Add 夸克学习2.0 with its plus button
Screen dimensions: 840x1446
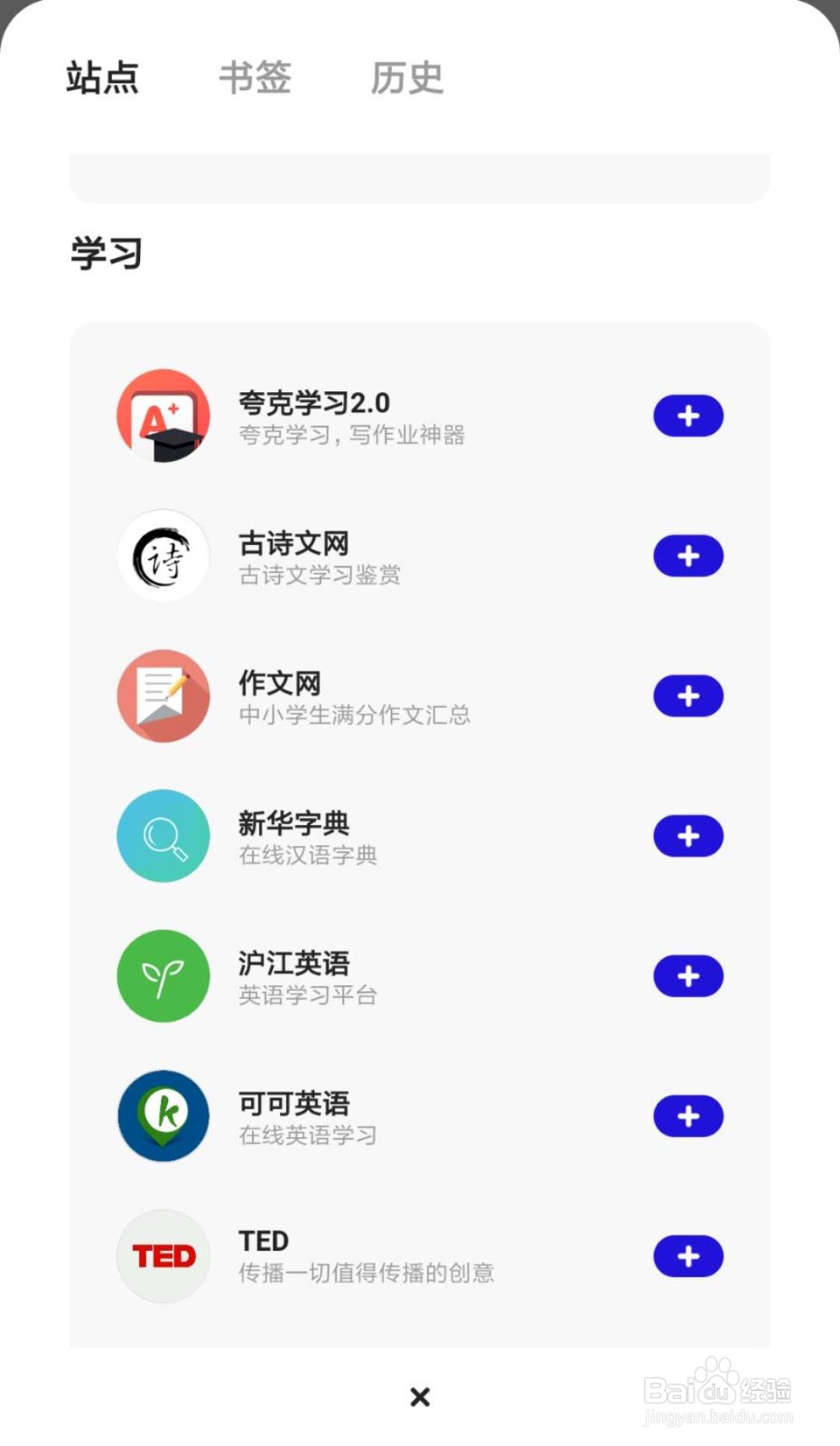click(x=688, y=416)
